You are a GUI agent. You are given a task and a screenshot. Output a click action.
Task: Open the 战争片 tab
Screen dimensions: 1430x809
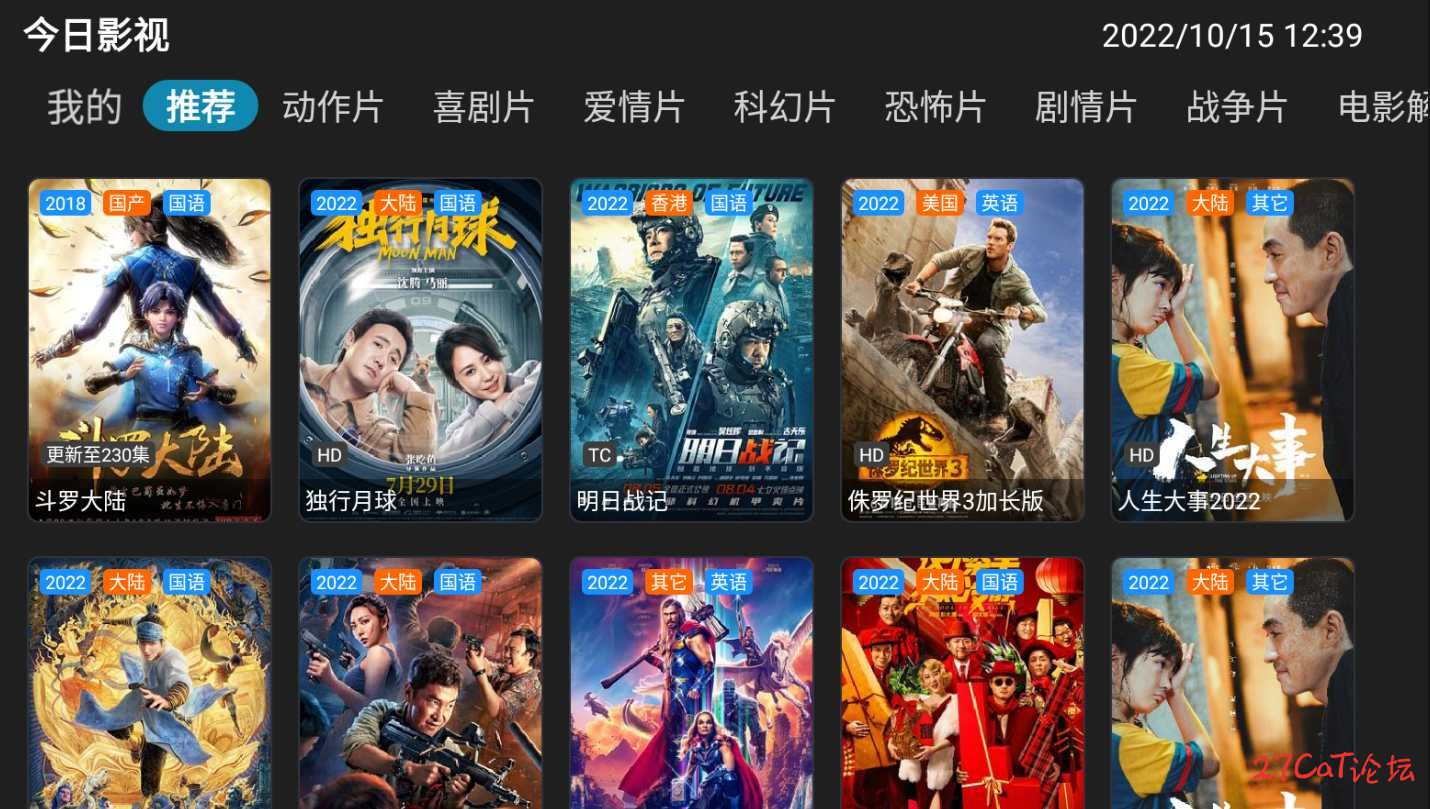click(1236, 107)
